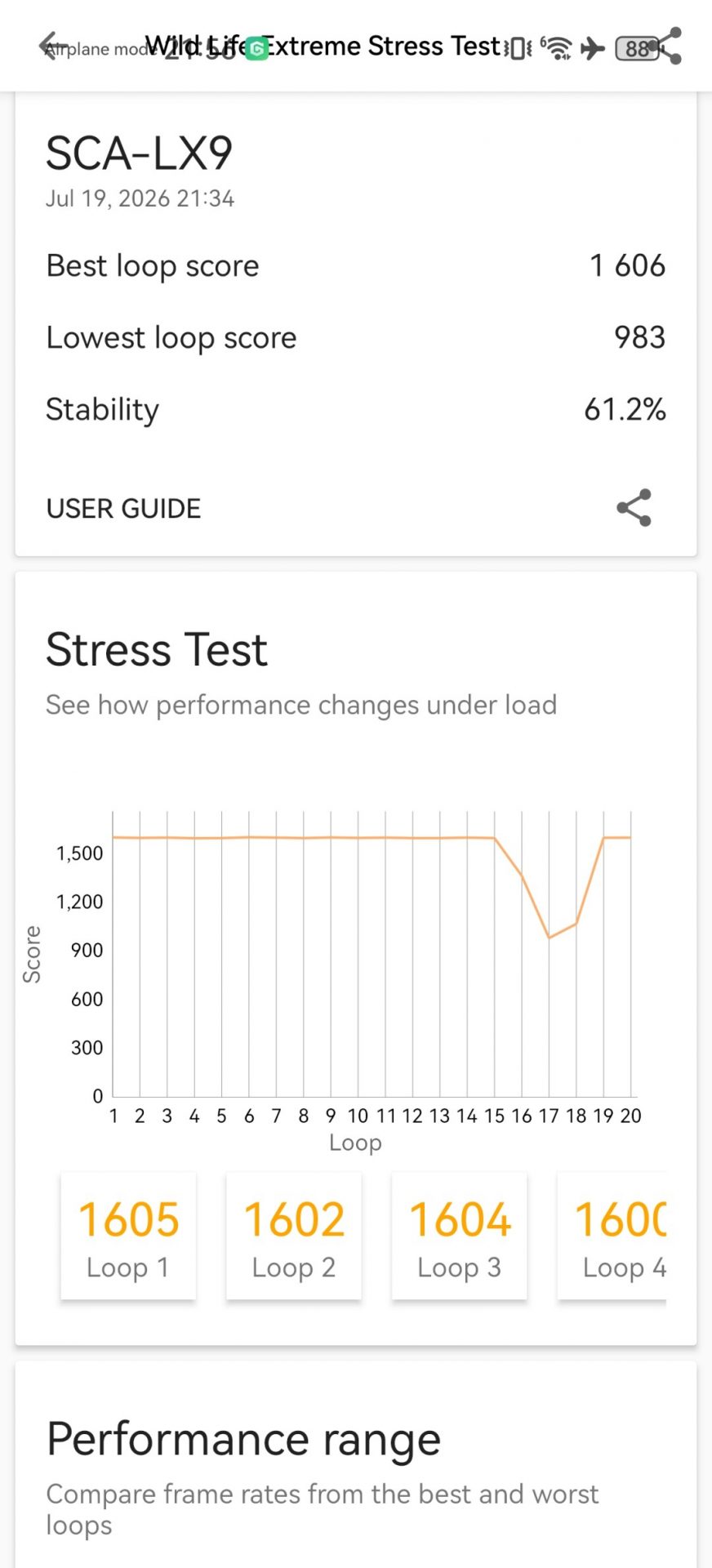
Task: Share the SCA-LX9 result card
Action: point(634,508)
